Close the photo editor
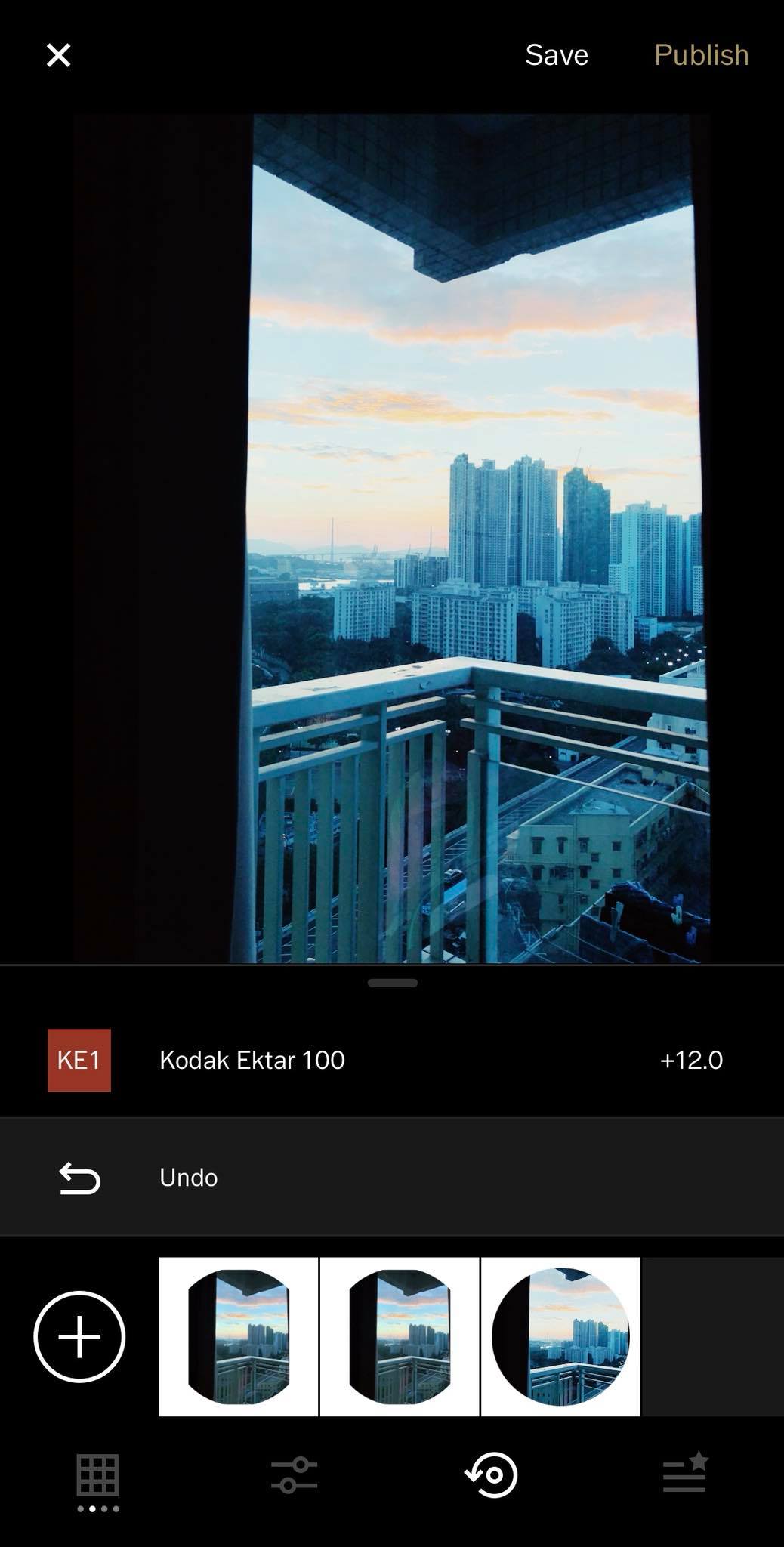The image size is (784, 1547). pyautogui.click(x=58, y=55)
